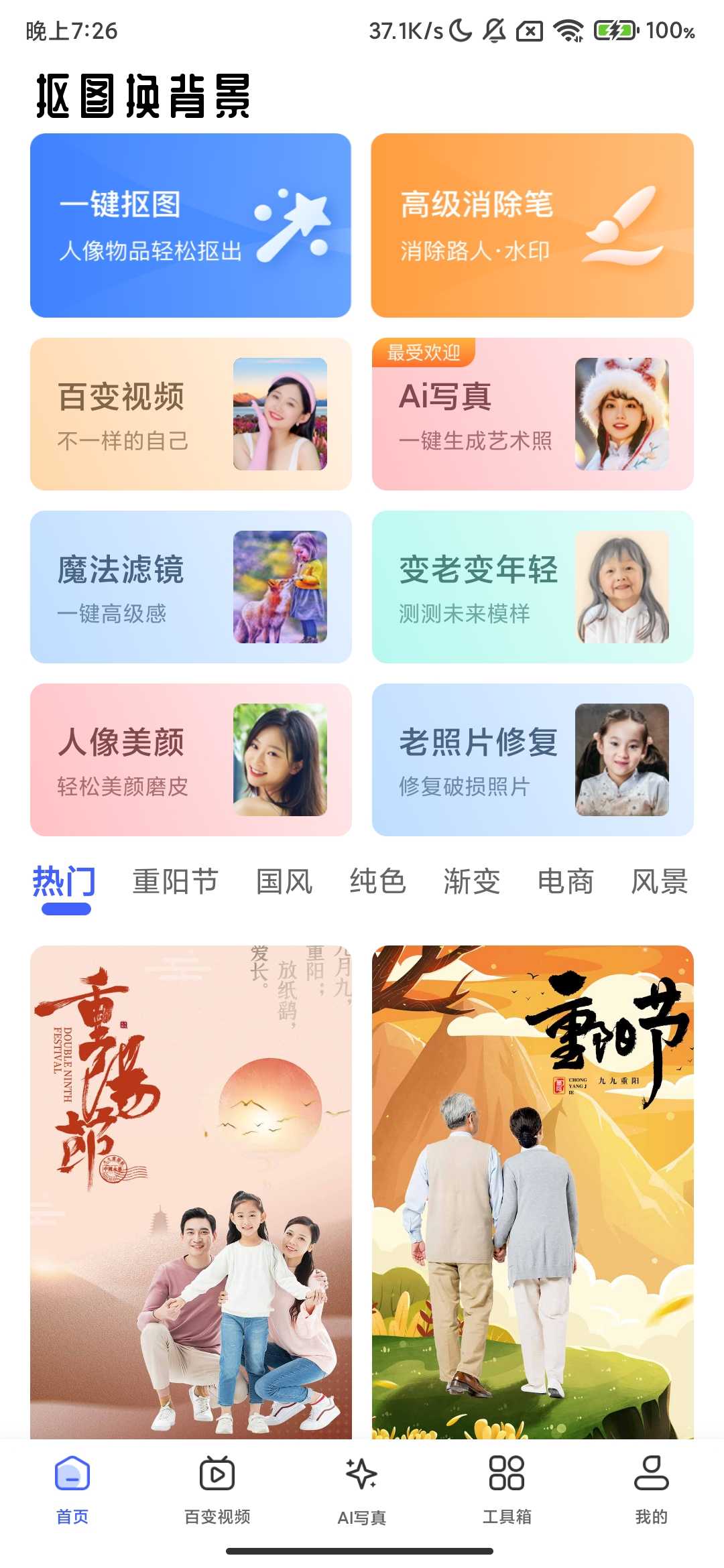Open the family 重阳节 poster template
Viewport: 724px width, 1568px height.
(x=190, y=1191)
